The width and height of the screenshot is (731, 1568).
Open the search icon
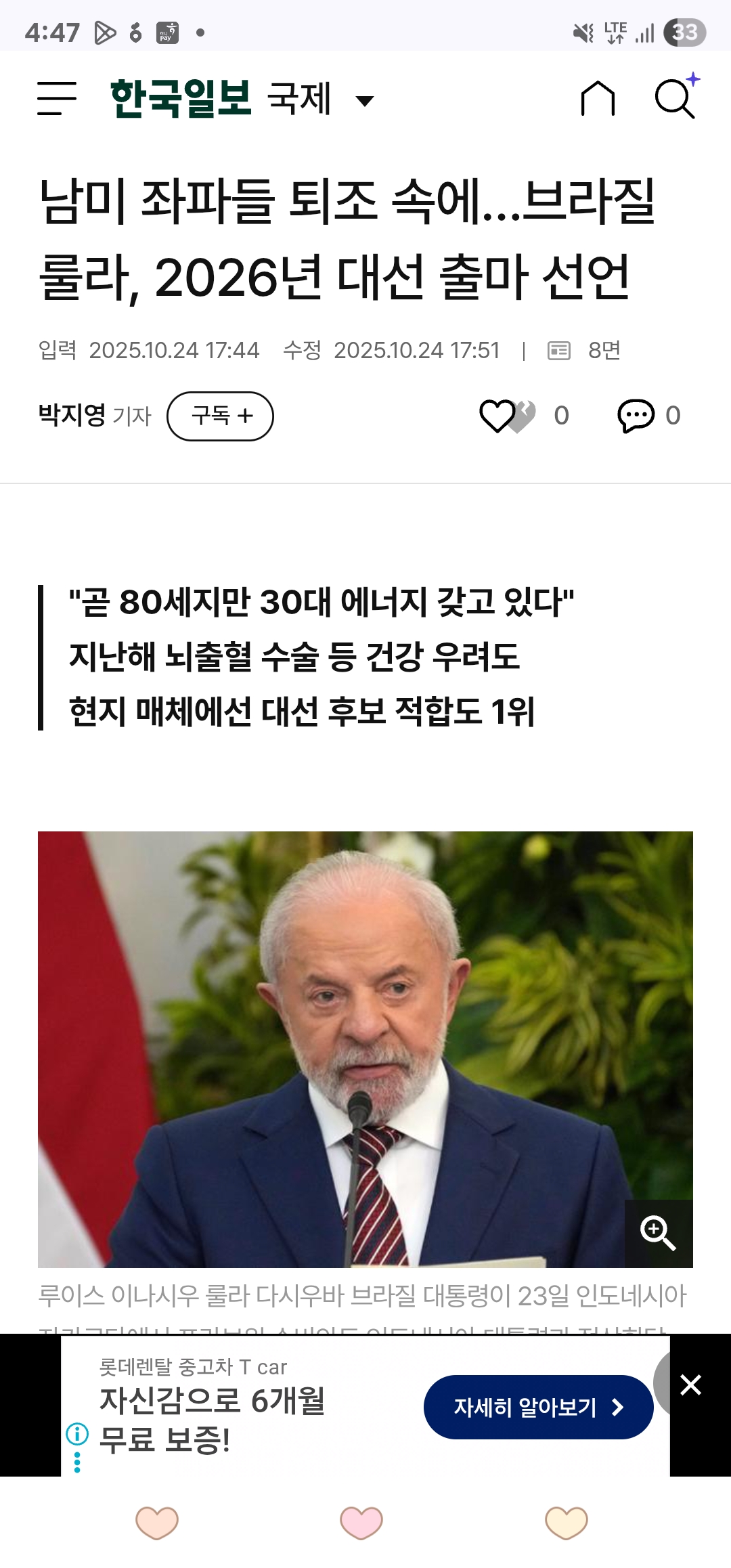tap(675, 99)
